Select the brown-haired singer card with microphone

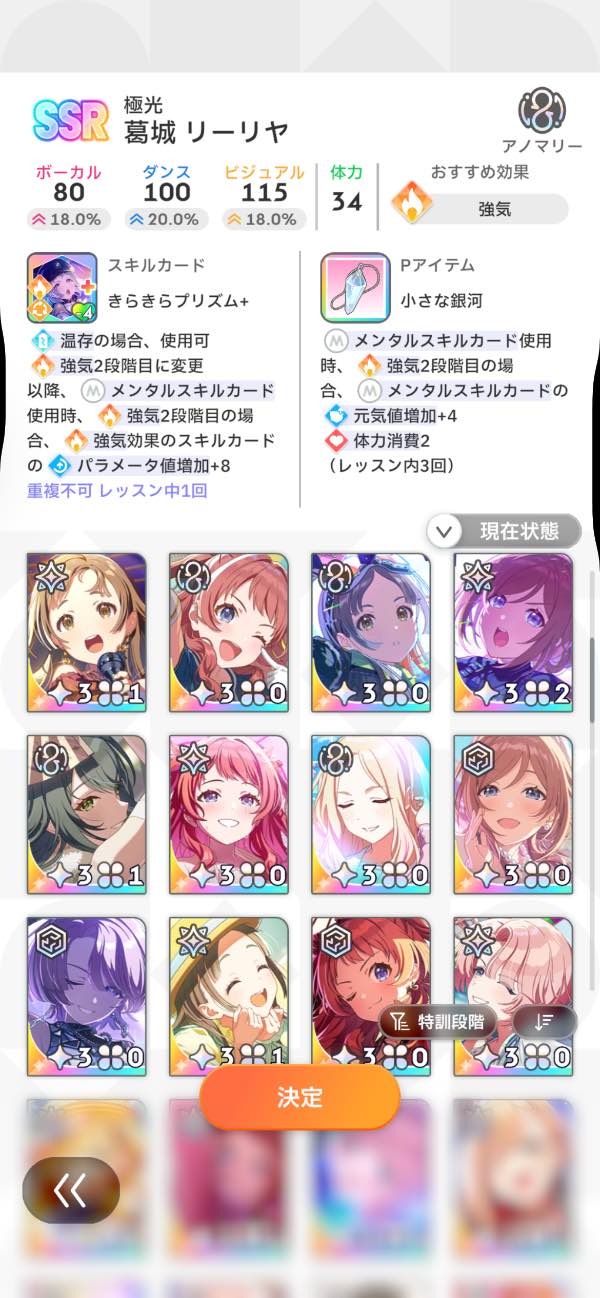tap(87, 632)
